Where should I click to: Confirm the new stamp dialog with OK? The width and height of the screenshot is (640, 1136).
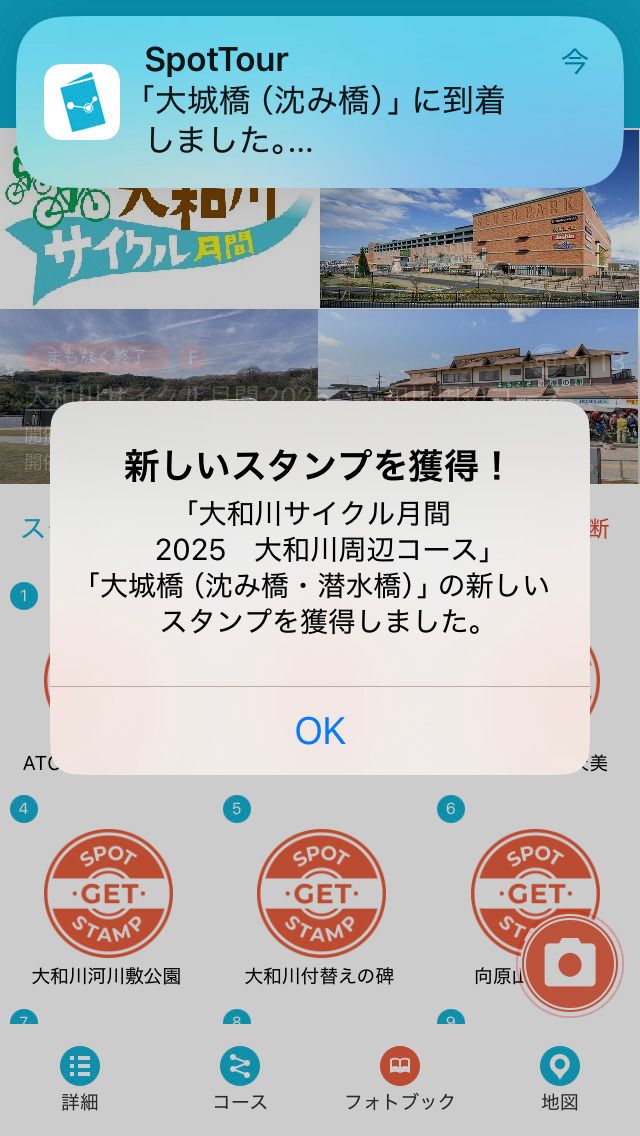pyautogui.click(x=320, y=731)
